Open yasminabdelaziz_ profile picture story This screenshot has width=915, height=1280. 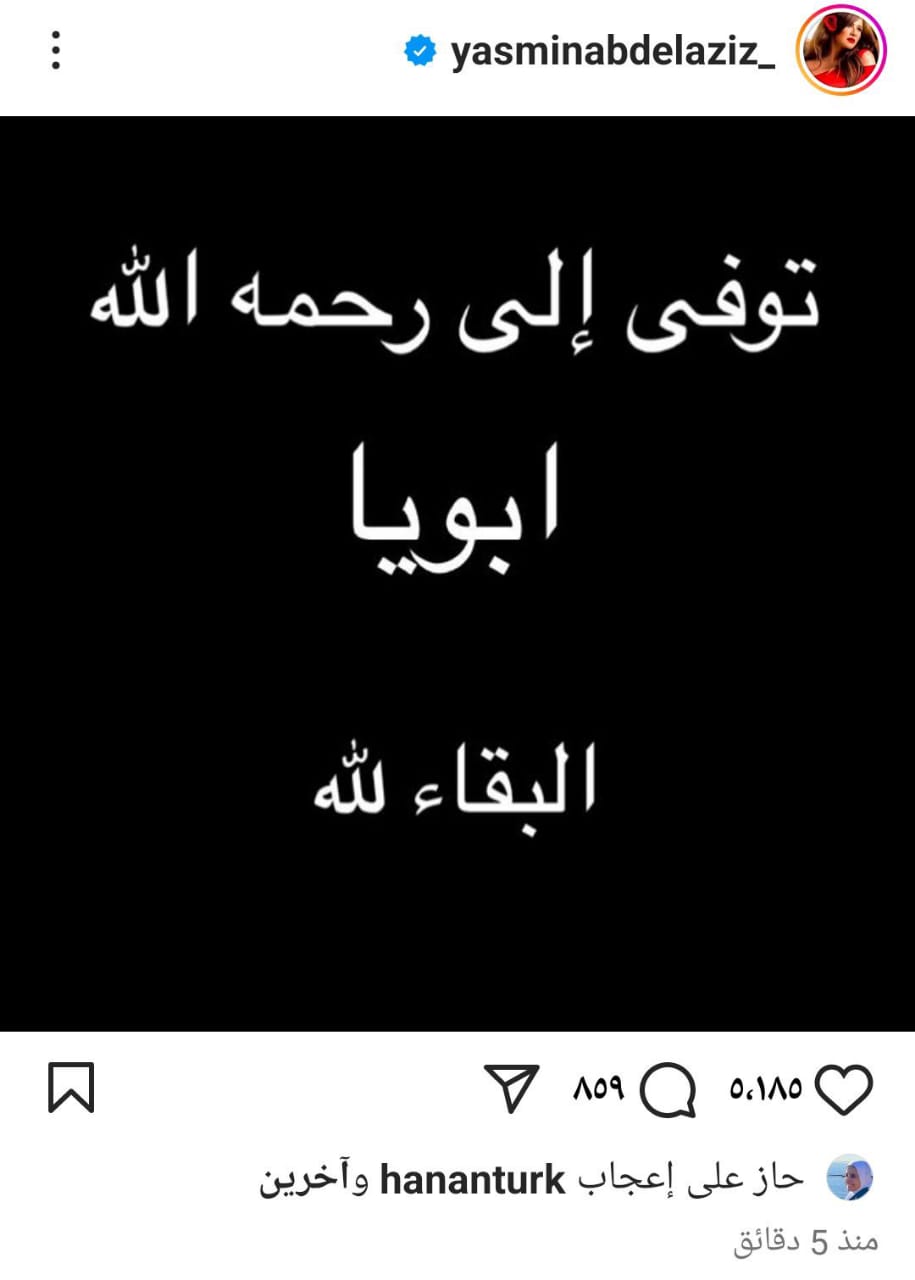coord(842,50)
